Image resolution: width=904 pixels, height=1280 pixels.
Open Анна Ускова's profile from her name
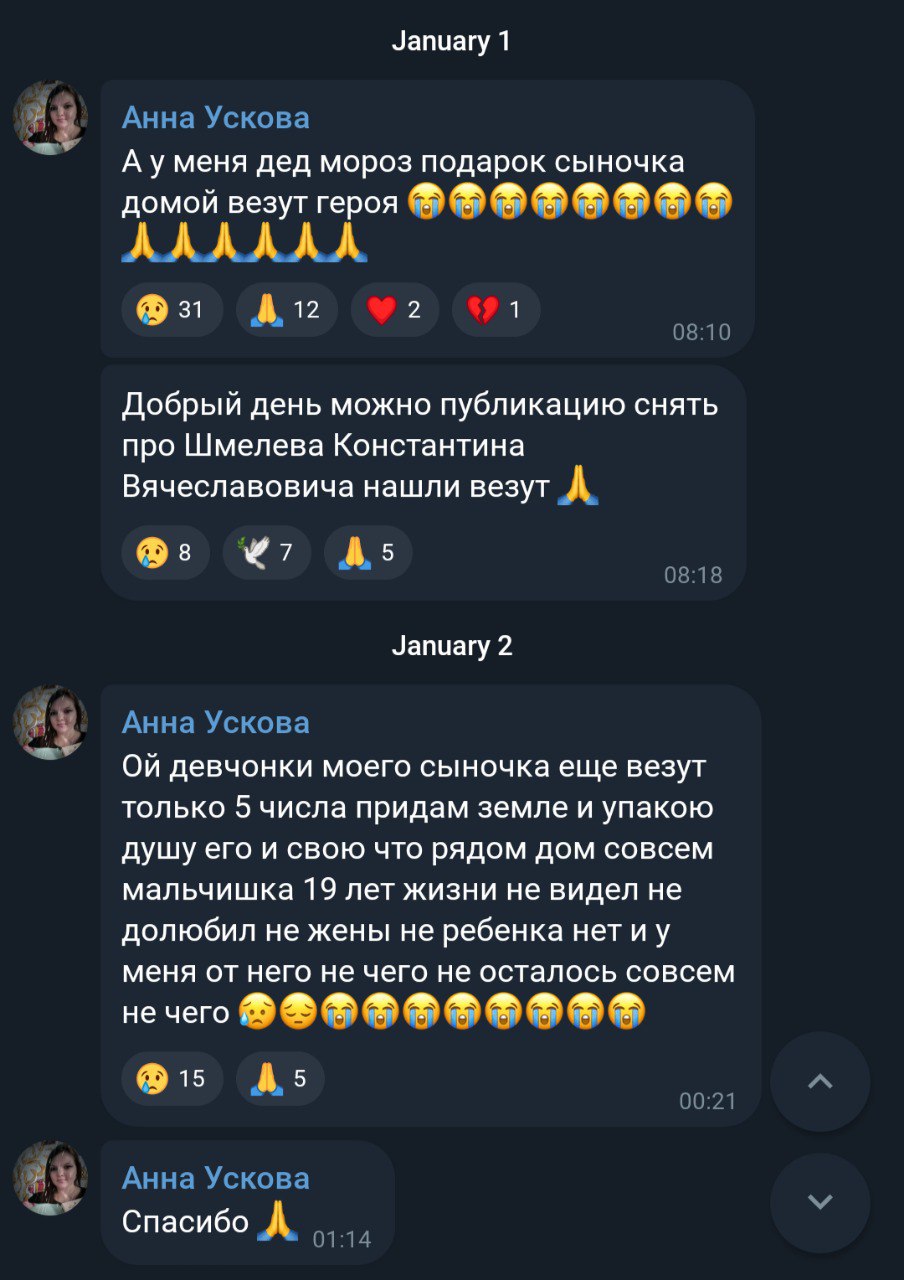[216, 117]
